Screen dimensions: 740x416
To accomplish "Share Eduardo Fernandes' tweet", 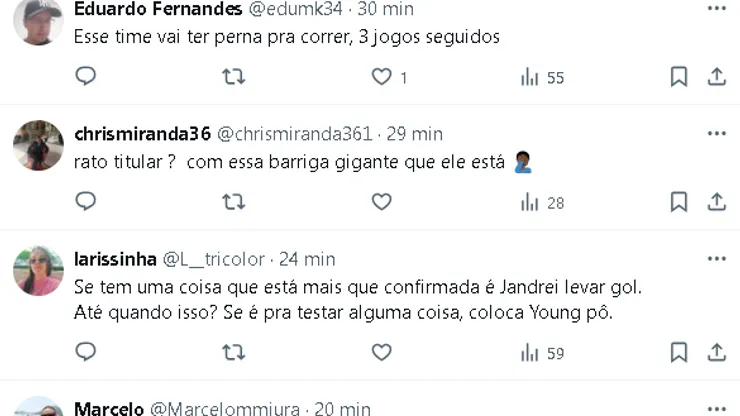I will 716,76.
